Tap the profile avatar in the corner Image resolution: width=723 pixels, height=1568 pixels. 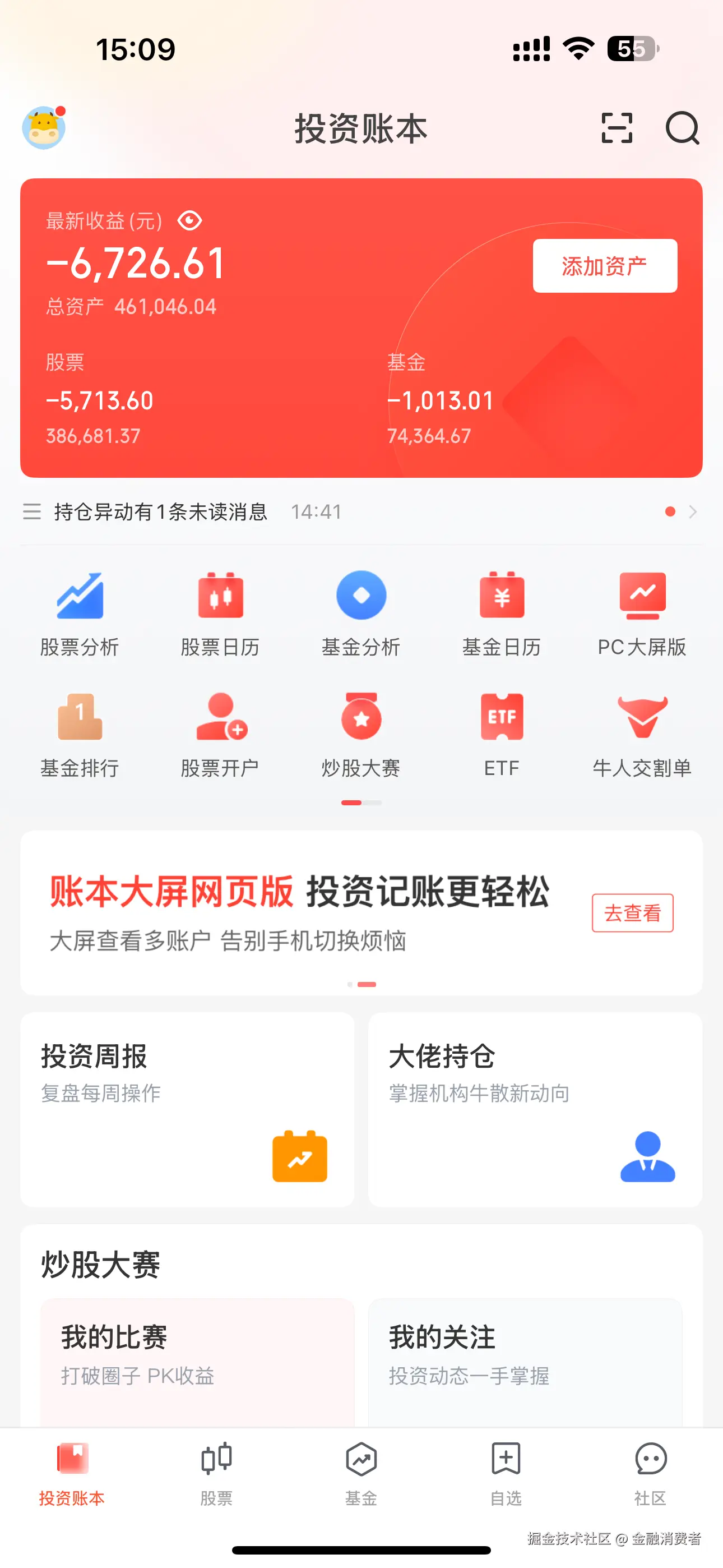coord(44,128)
